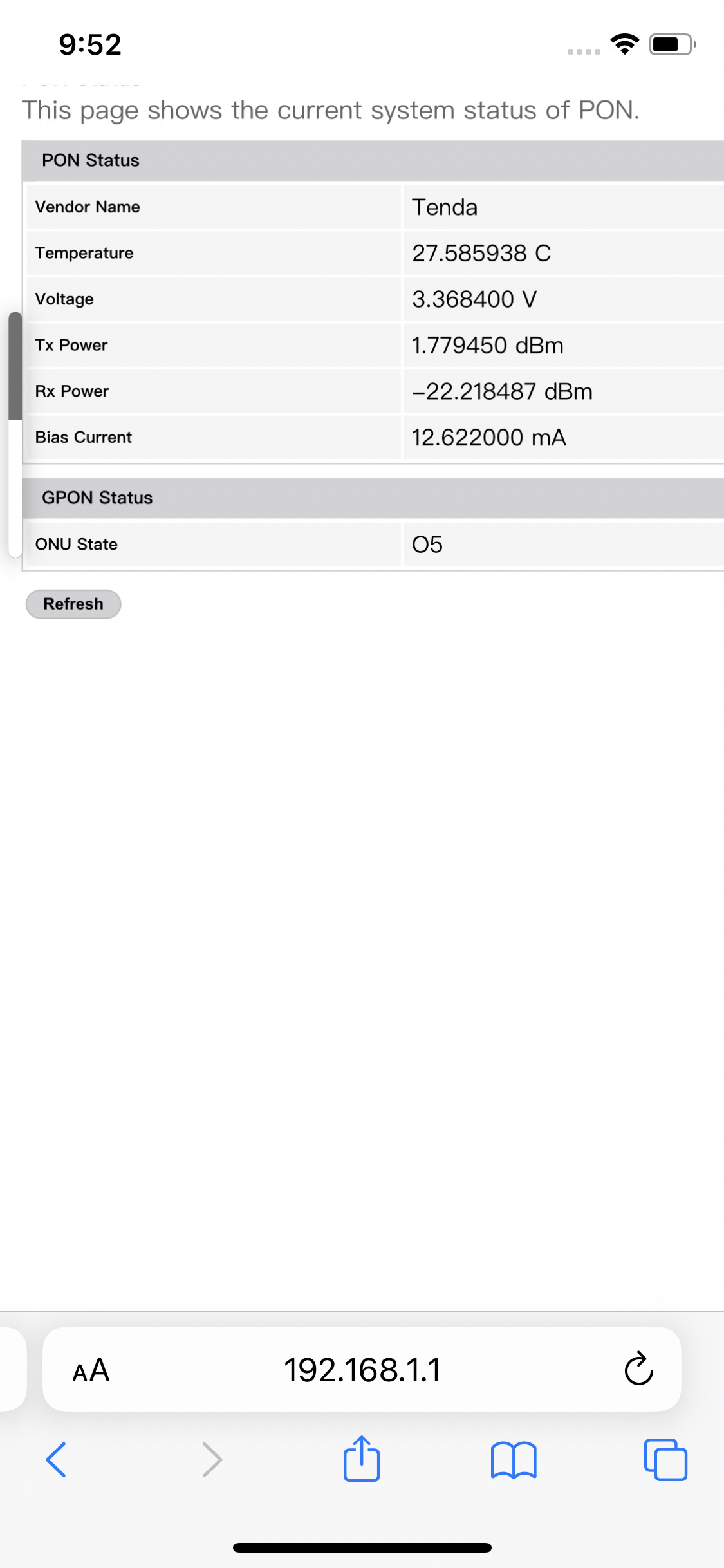Open the share sheet
The height and width of the screenshot is (1568, 724).
(362, 1459)
